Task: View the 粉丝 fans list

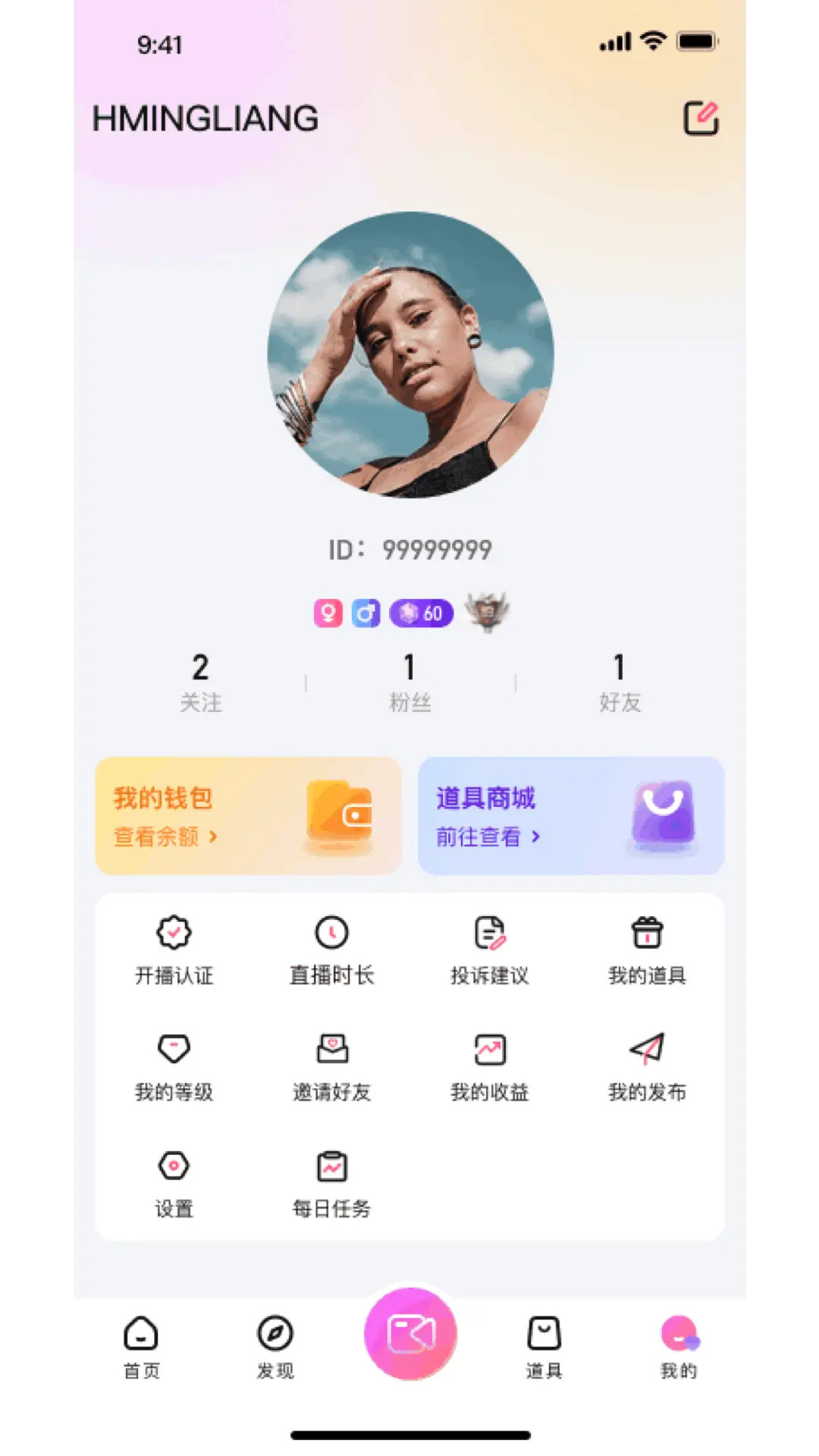Action: tap(409, 682)
